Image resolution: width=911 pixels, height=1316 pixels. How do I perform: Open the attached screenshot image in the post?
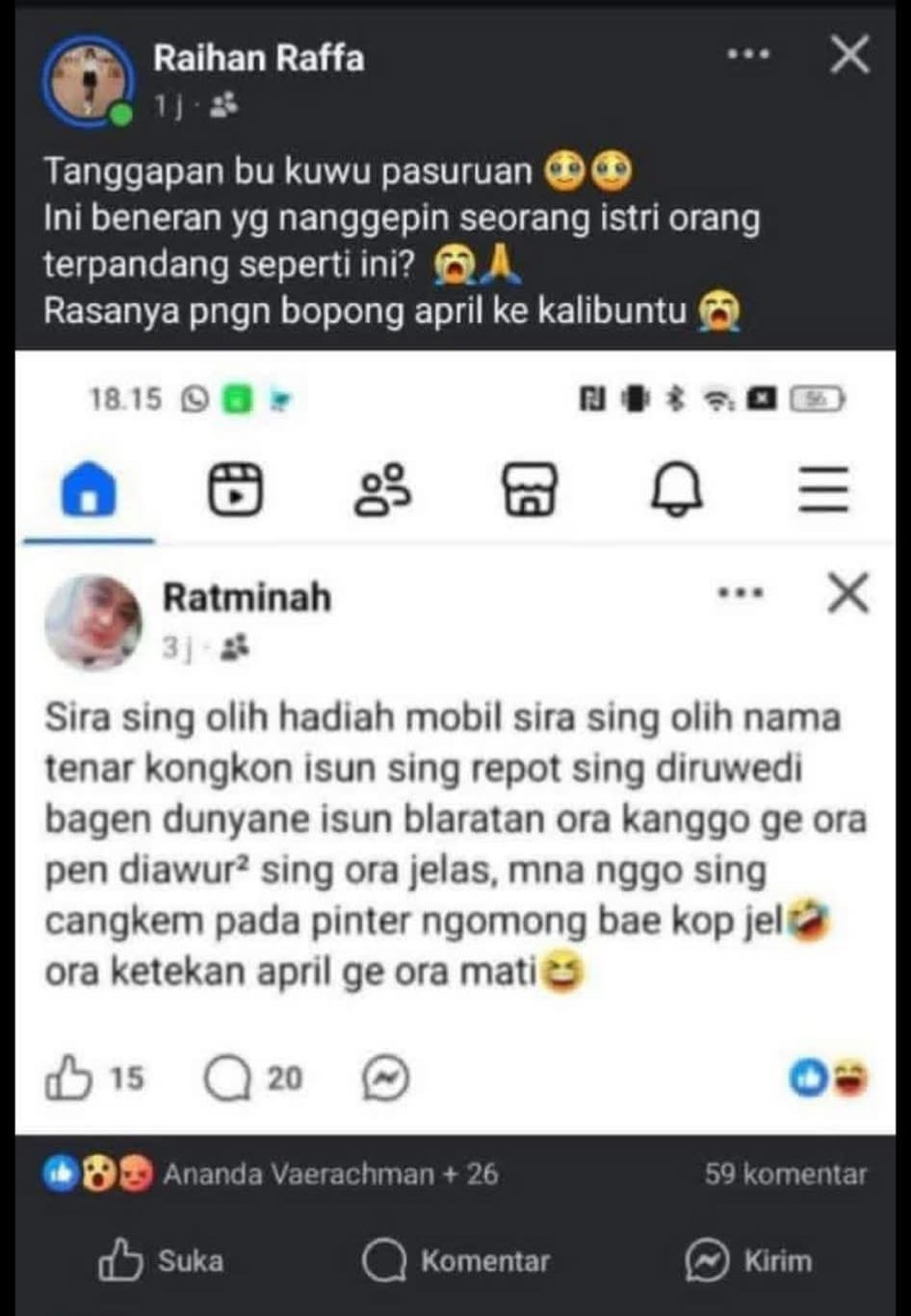(455, 742)
